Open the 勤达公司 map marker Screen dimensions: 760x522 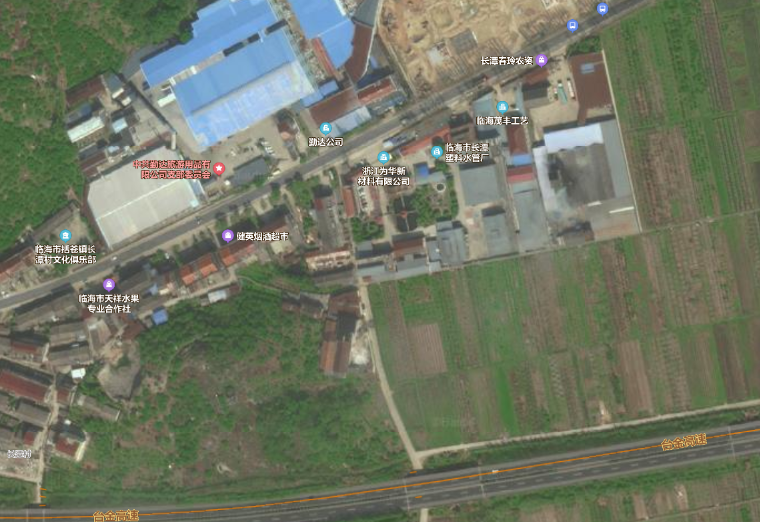coord(325,128)
